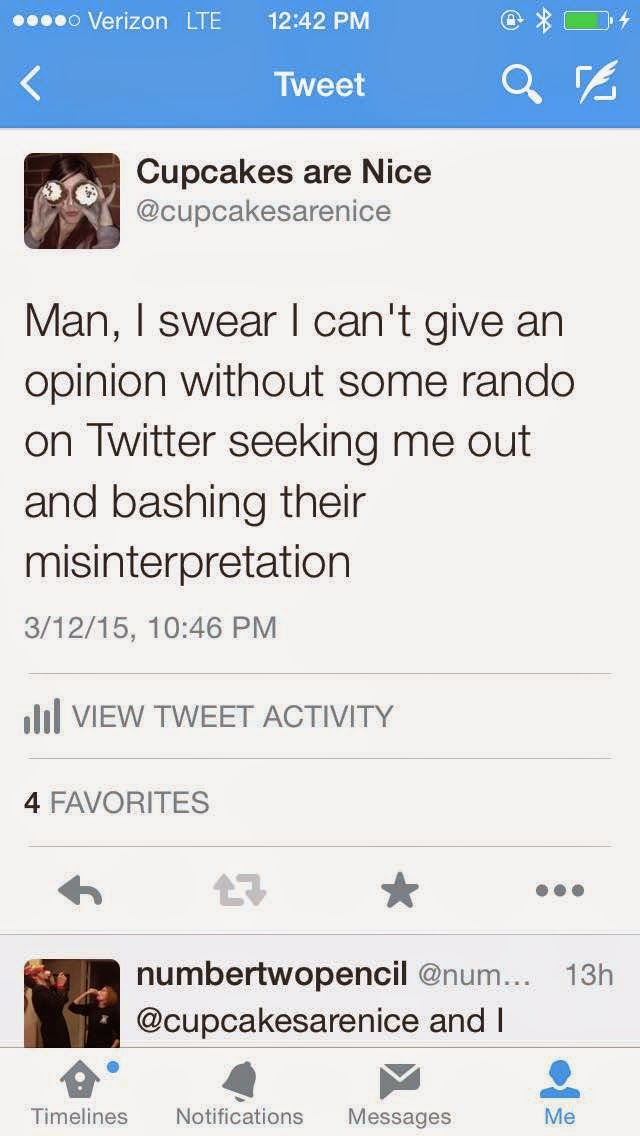Retweet this tweet
This screenshot has height=1136, width=640.
(240, 890)
